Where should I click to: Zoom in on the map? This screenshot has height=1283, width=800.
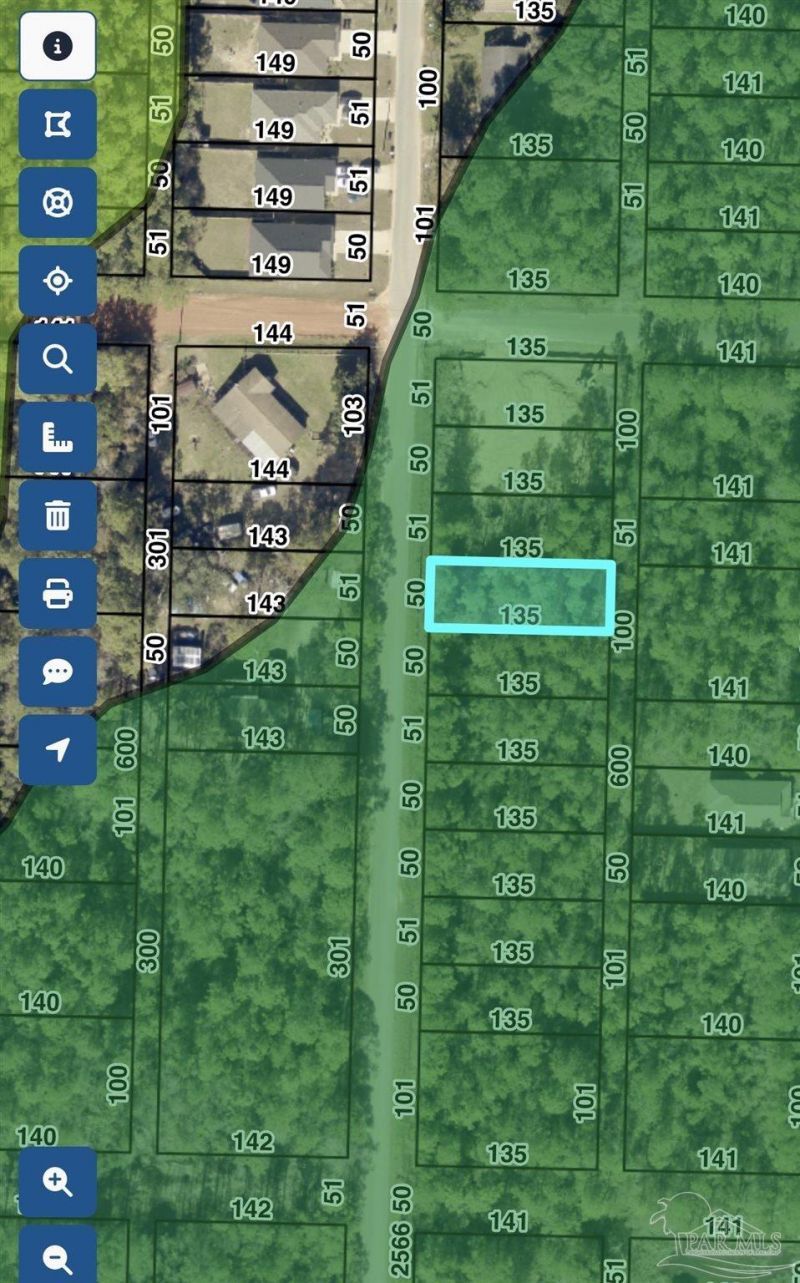[x=58, y=1182]
